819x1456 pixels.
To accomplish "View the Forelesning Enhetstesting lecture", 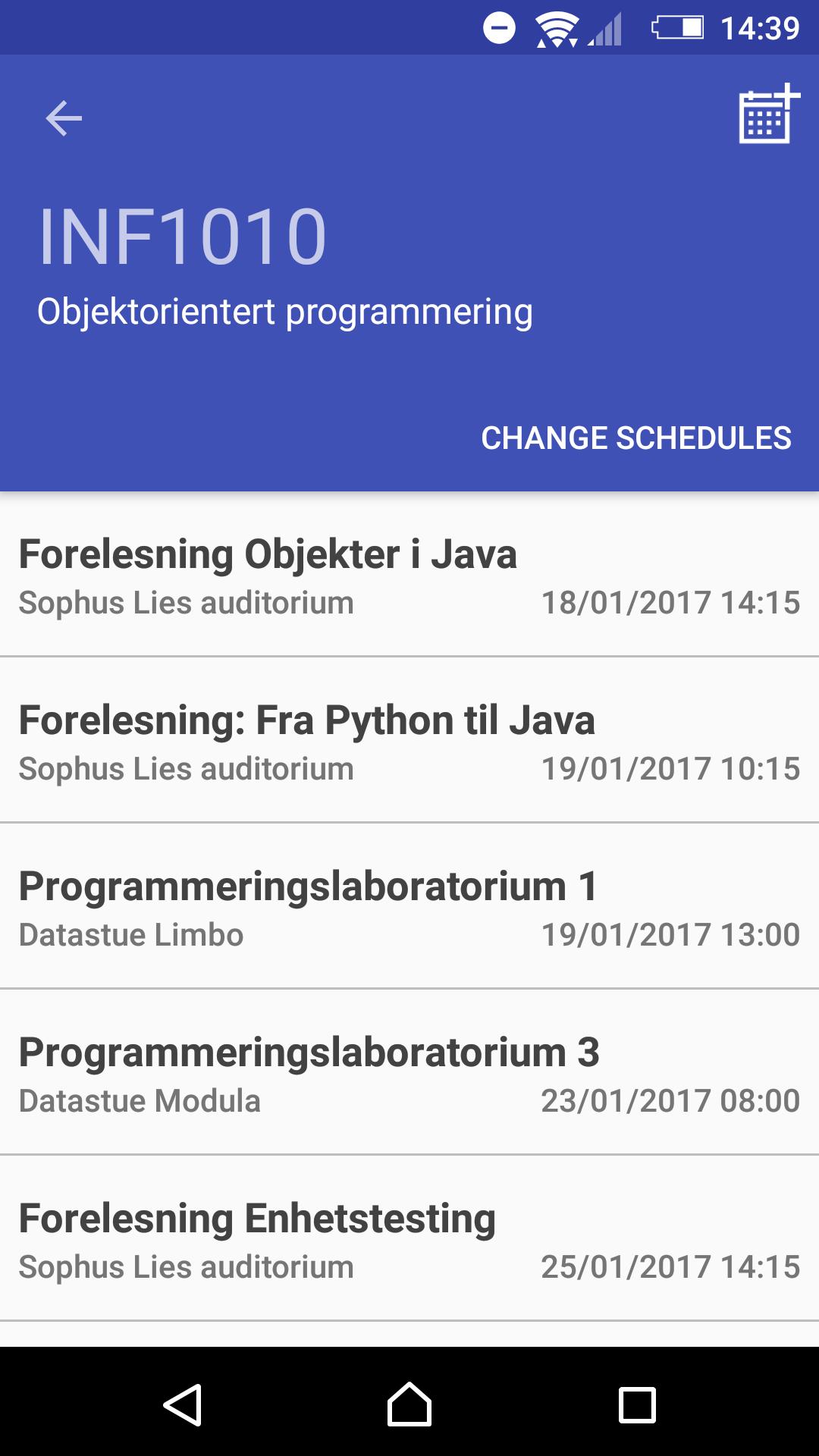I will coord(409,1239).
